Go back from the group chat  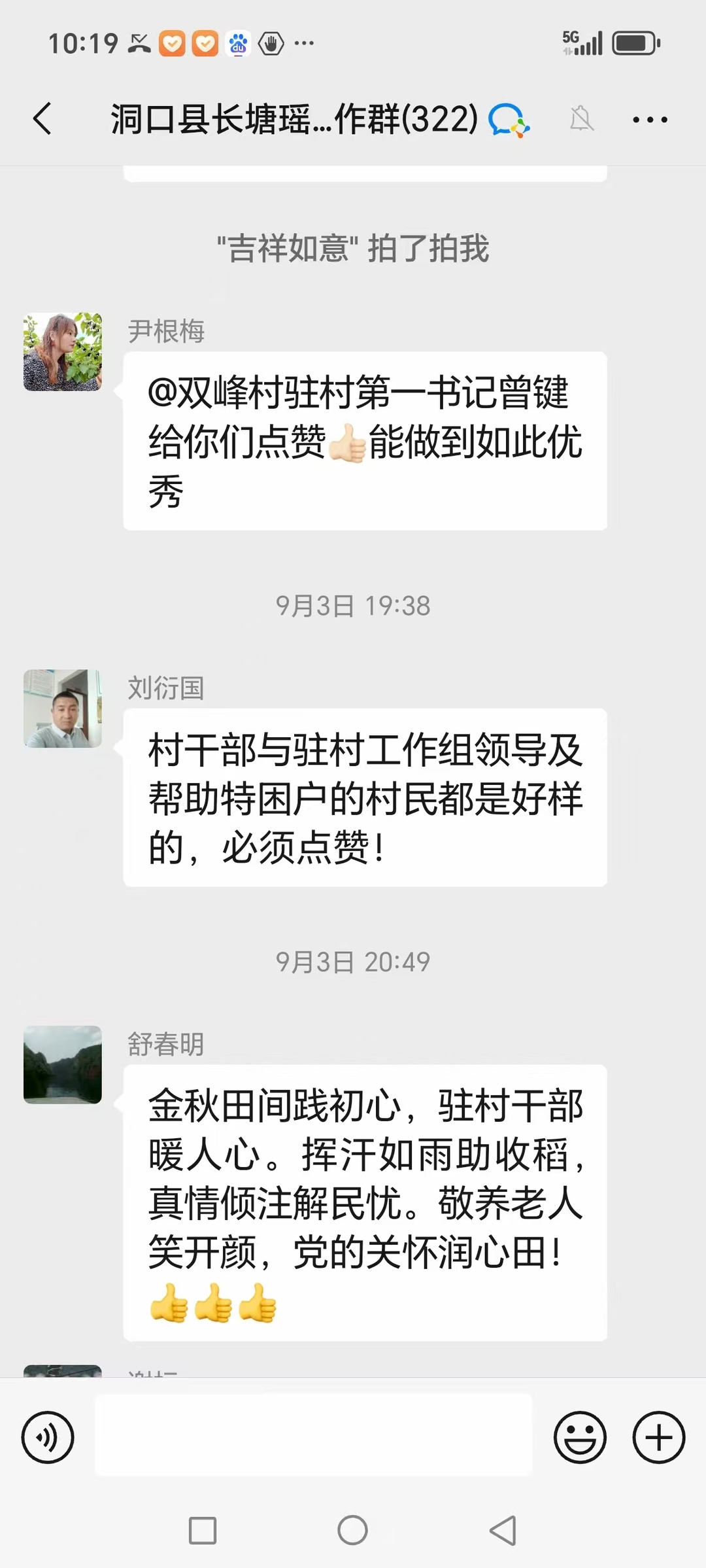42,119
